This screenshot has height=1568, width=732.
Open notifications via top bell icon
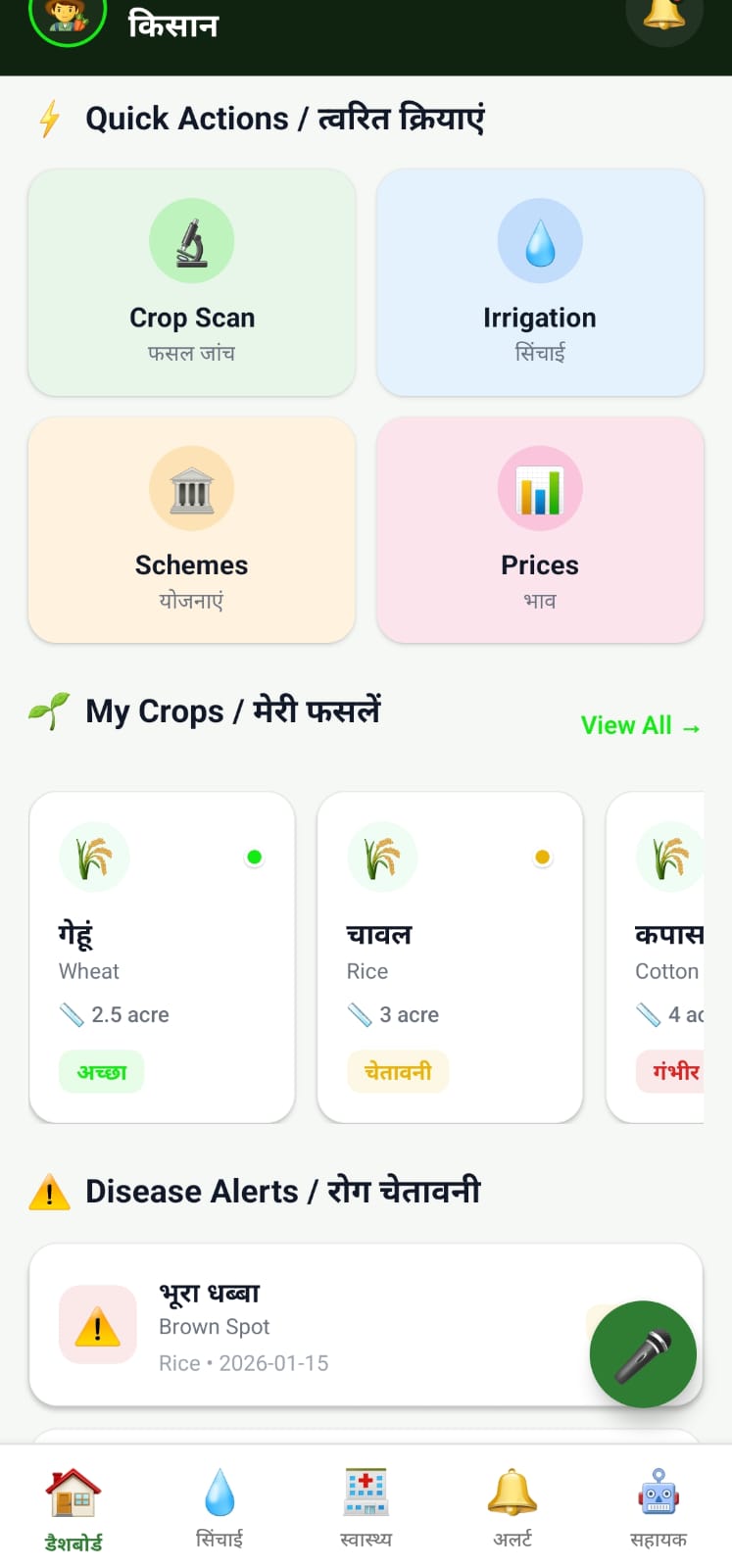point(664,22)
